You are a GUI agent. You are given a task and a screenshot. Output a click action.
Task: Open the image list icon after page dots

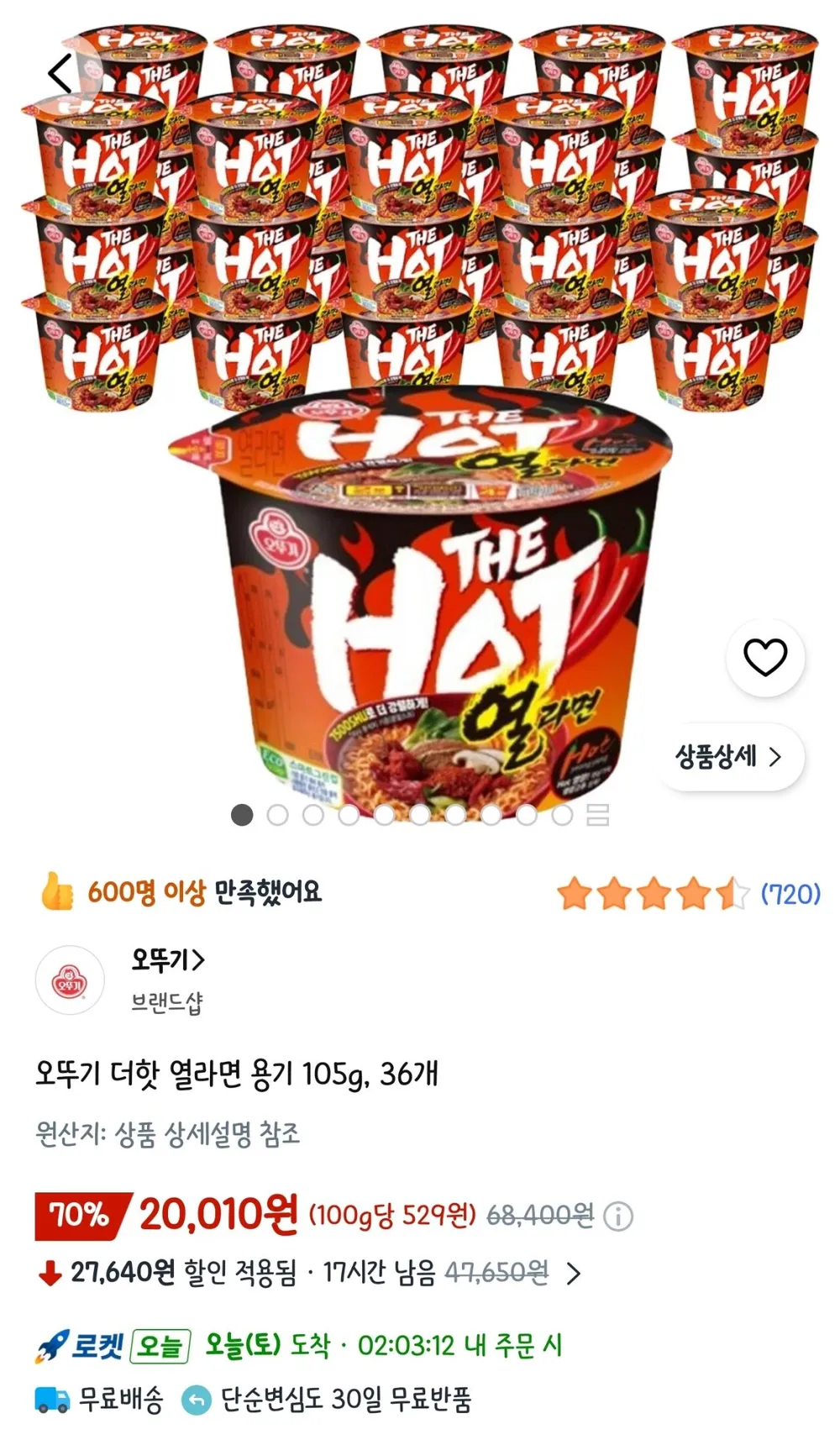[x=597, y=814]
